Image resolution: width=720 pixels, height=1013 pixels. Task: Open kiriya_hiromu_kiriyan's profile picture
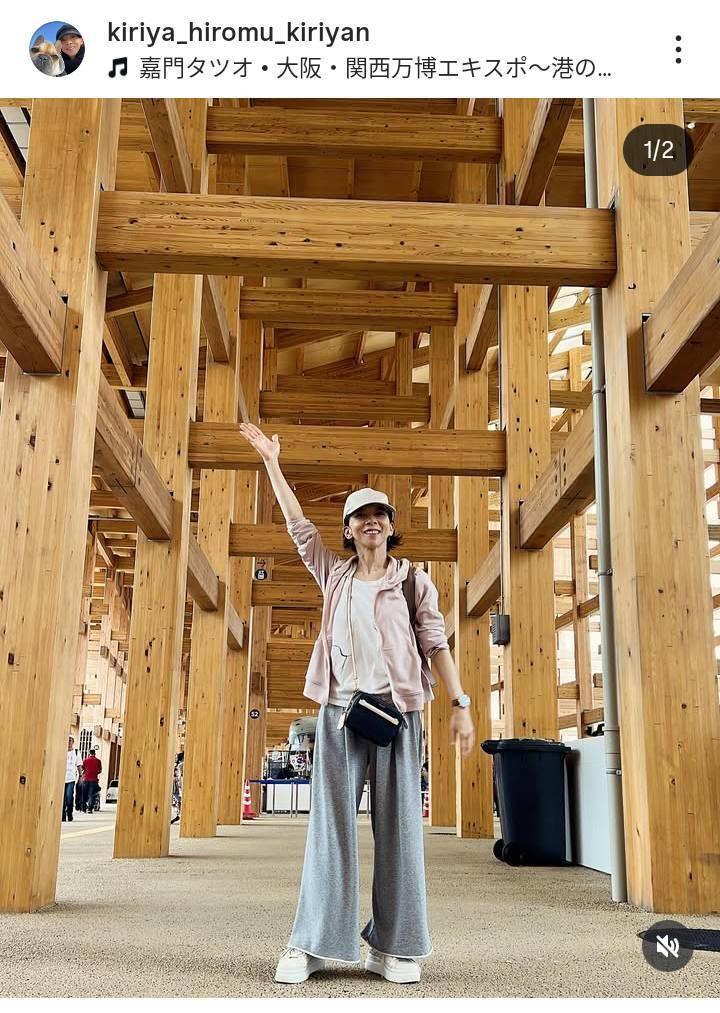(x=57, y=49)
